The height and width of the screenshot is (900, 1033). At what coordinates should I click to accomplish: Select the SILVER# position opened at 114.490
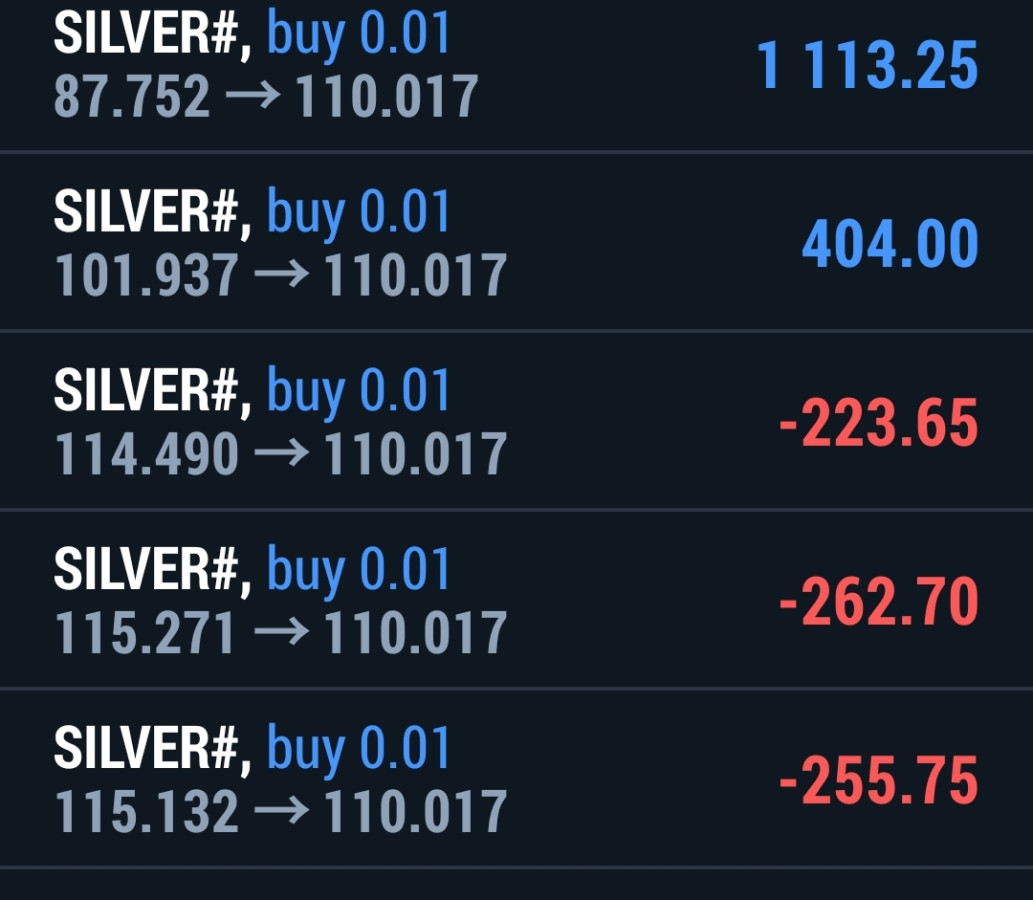[x=516, y=422]
